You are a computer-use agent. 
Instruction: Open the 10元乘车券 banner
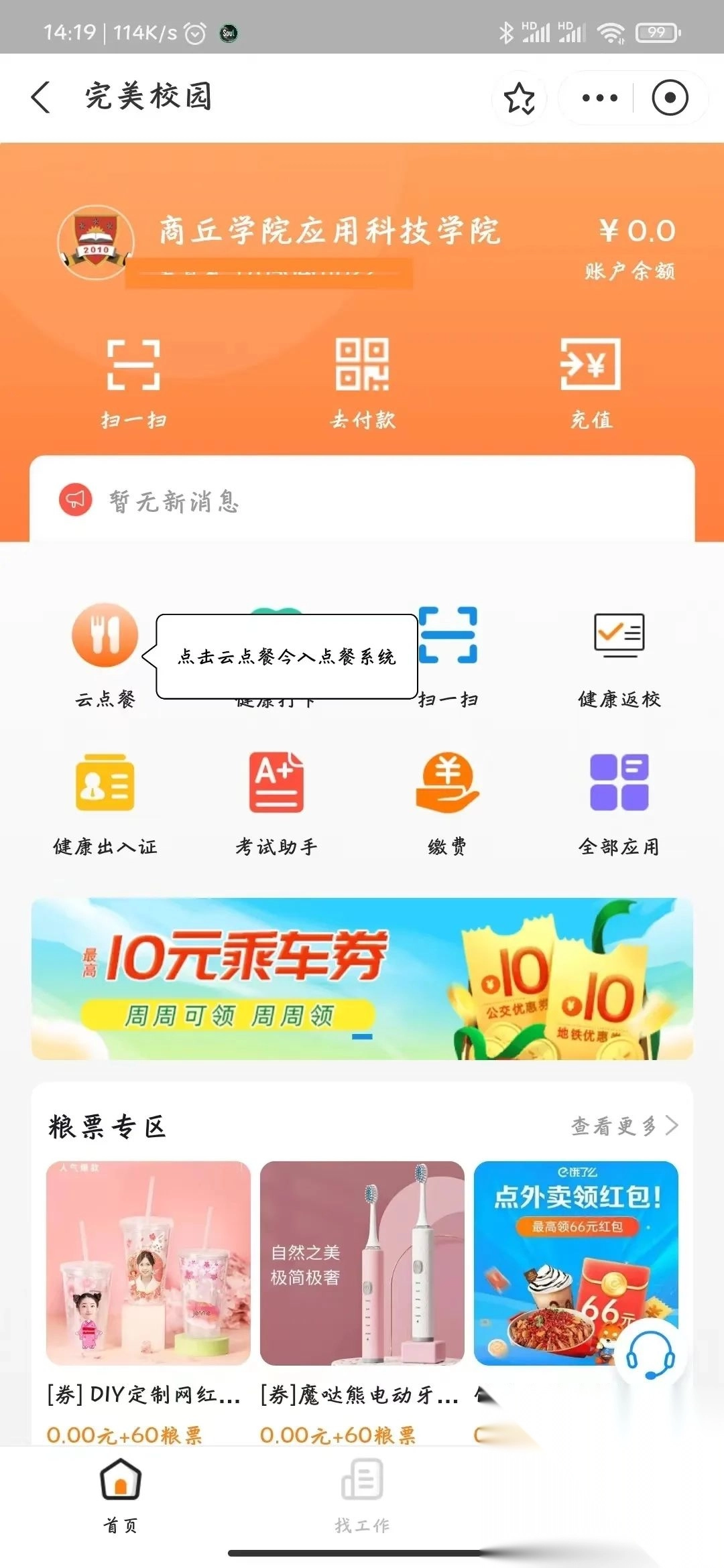362,978
